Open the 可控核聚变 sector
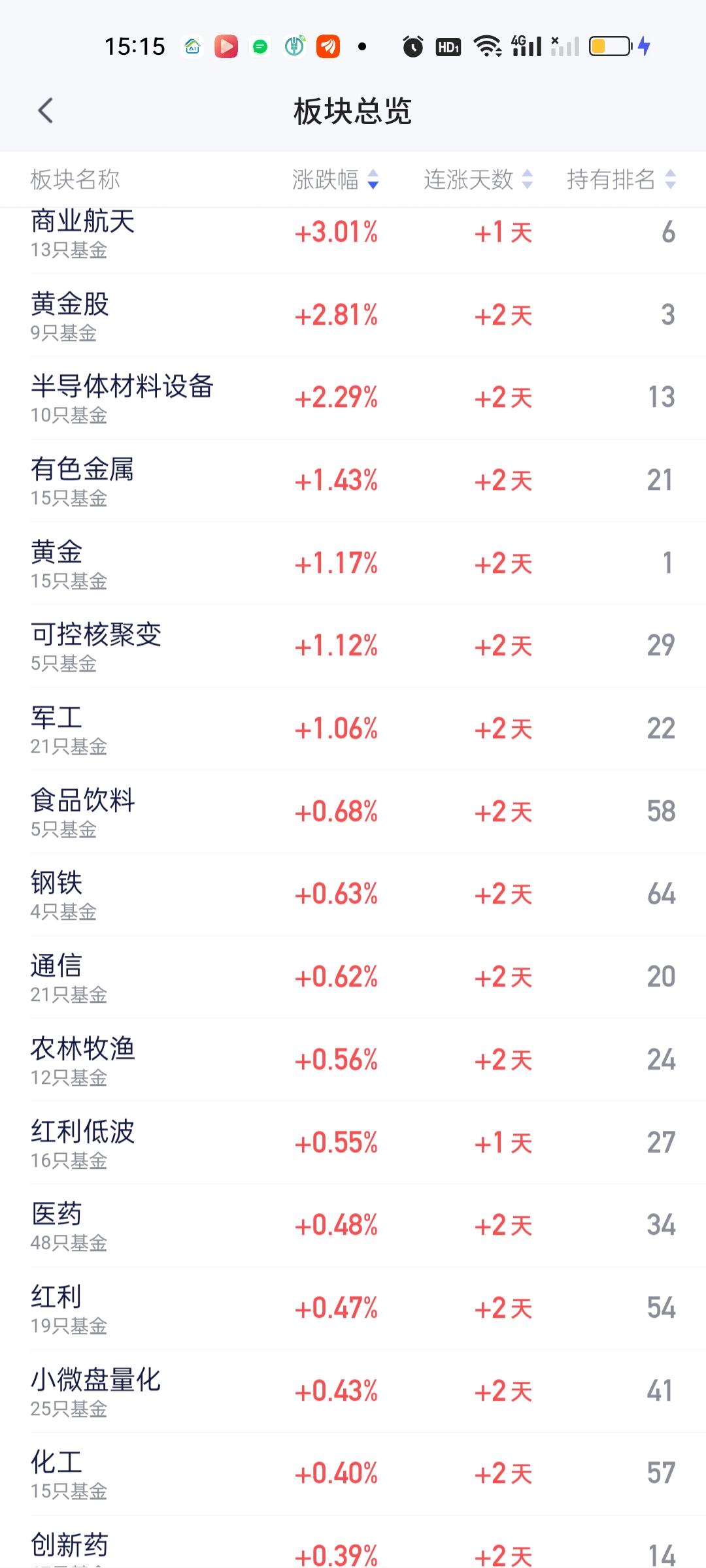The width and height of the screenshot is (706, 1568). pos(353,646)
